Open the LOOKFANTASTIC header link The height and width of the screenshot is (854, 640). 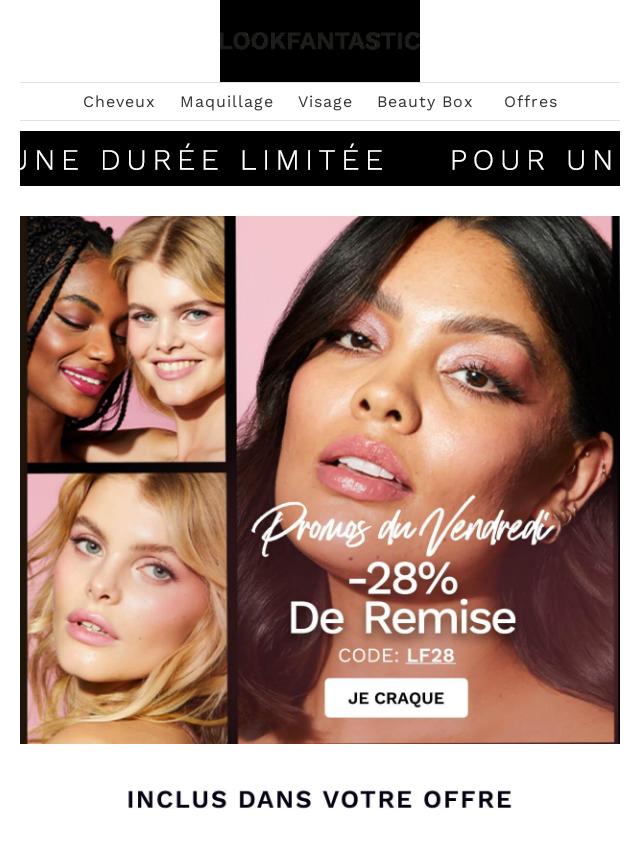(x=320, y=41)
